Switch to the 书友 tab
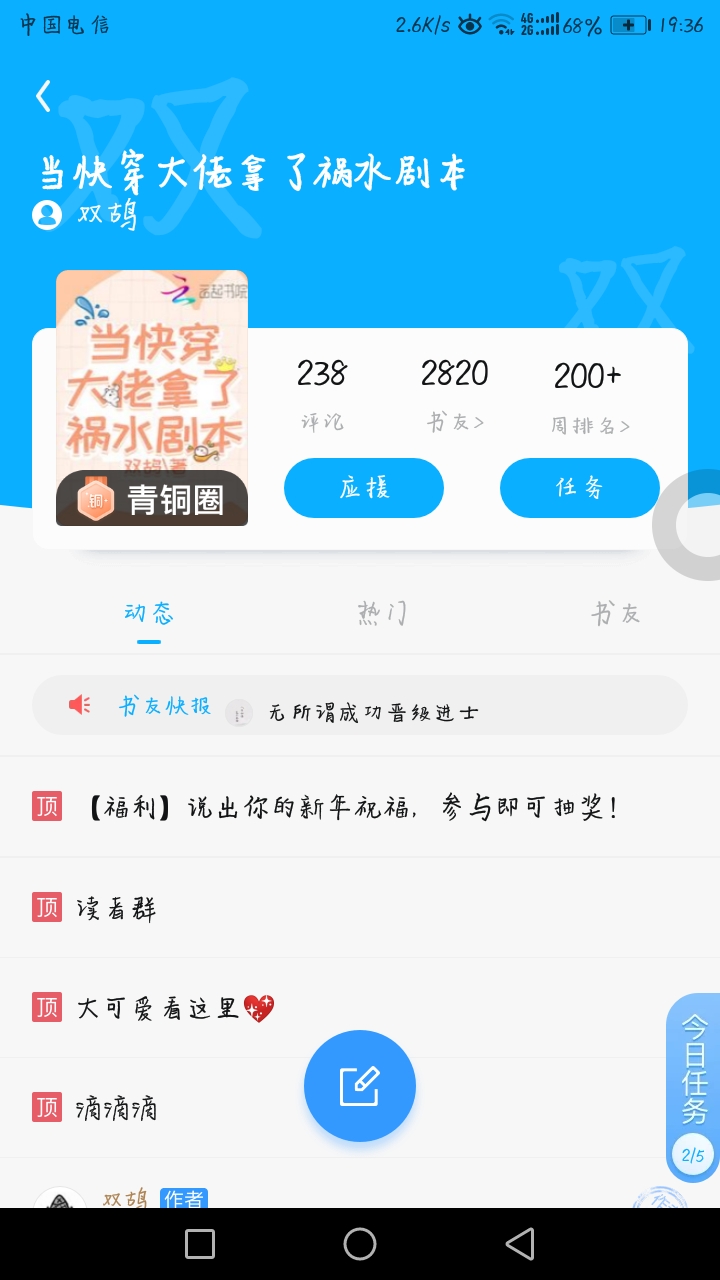Viewport: 720px width, 1280px height. coord(615,613)
